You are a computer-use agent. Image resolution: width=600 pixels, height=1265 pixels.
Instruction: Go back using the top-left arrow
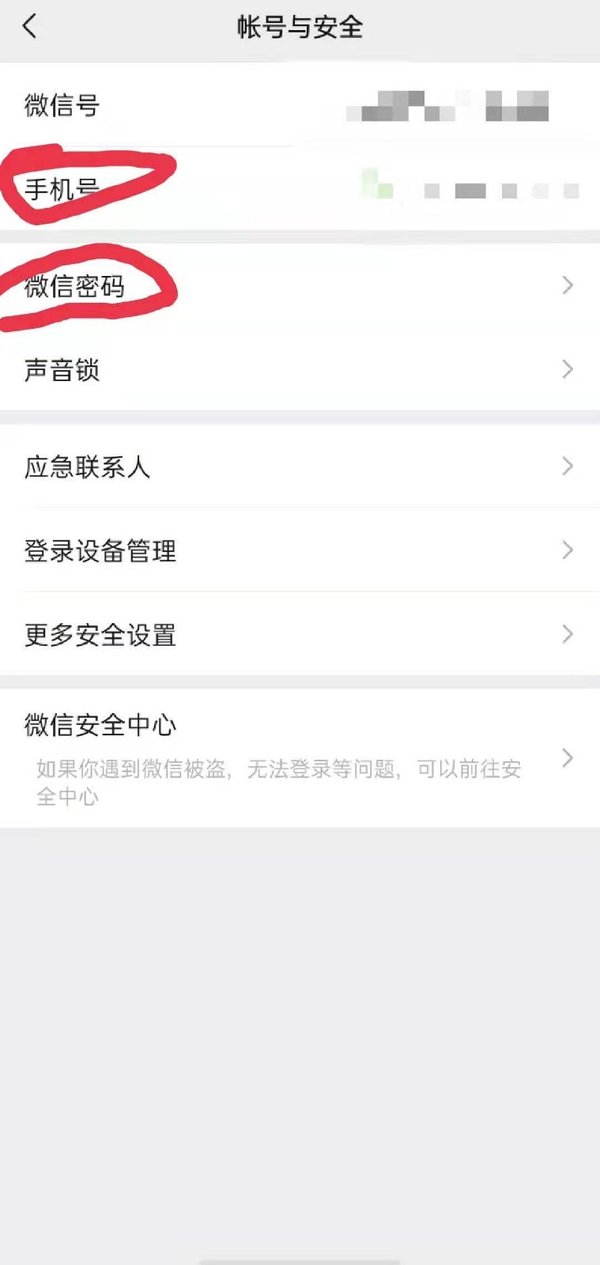pyautogui.click(x=30, y=27)
